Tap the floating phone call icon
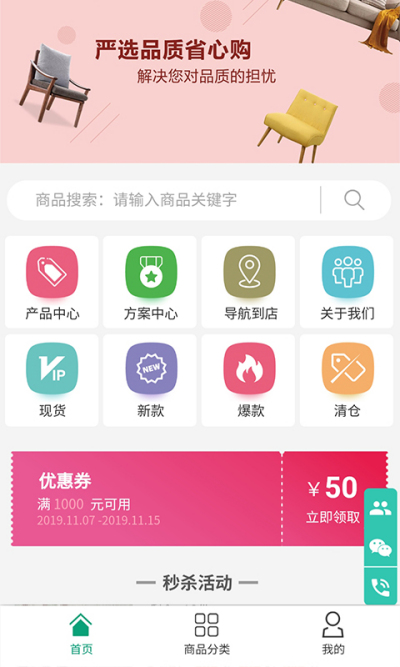 point(380,587)
